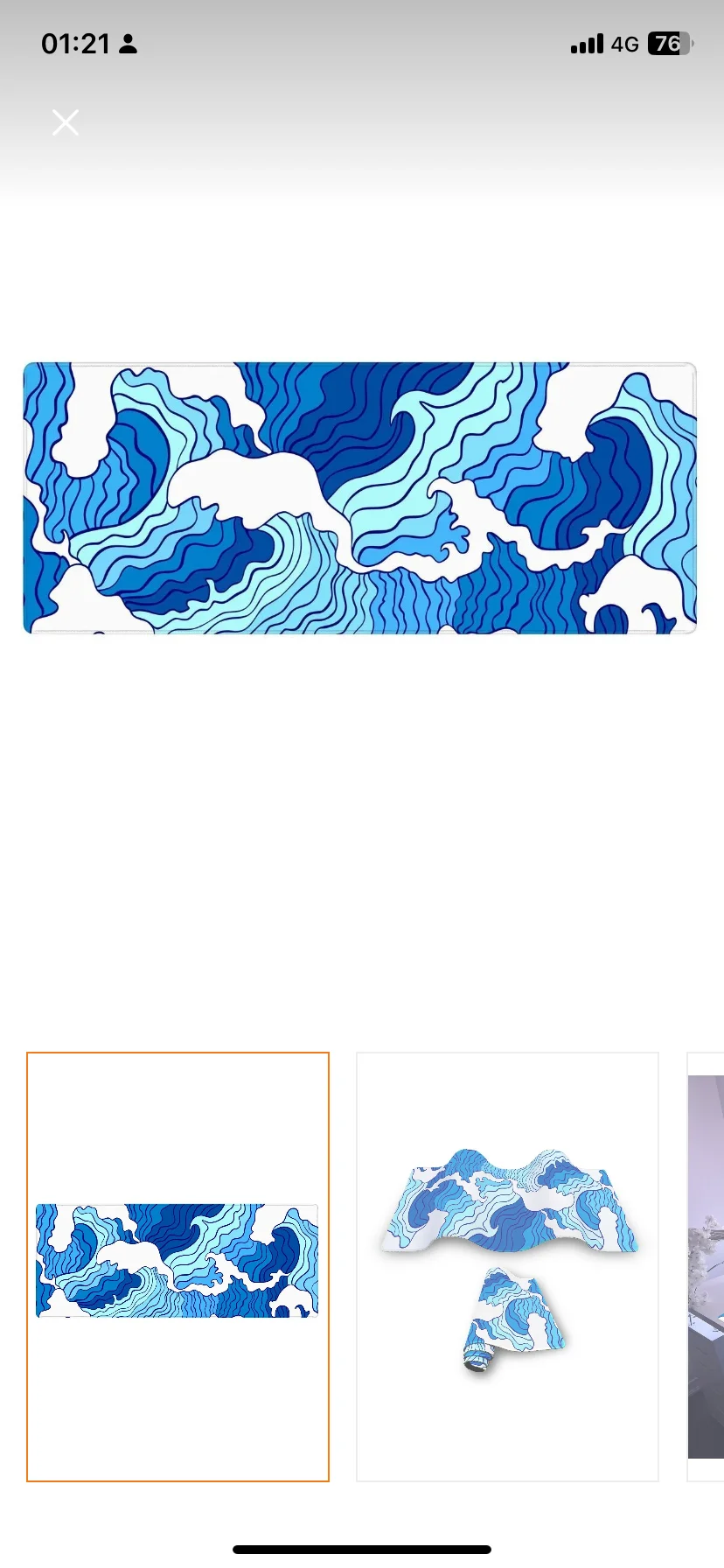Close the full-screen image viewer
The width and height of the screenshot is (724, 1568).
click(66, 122)
